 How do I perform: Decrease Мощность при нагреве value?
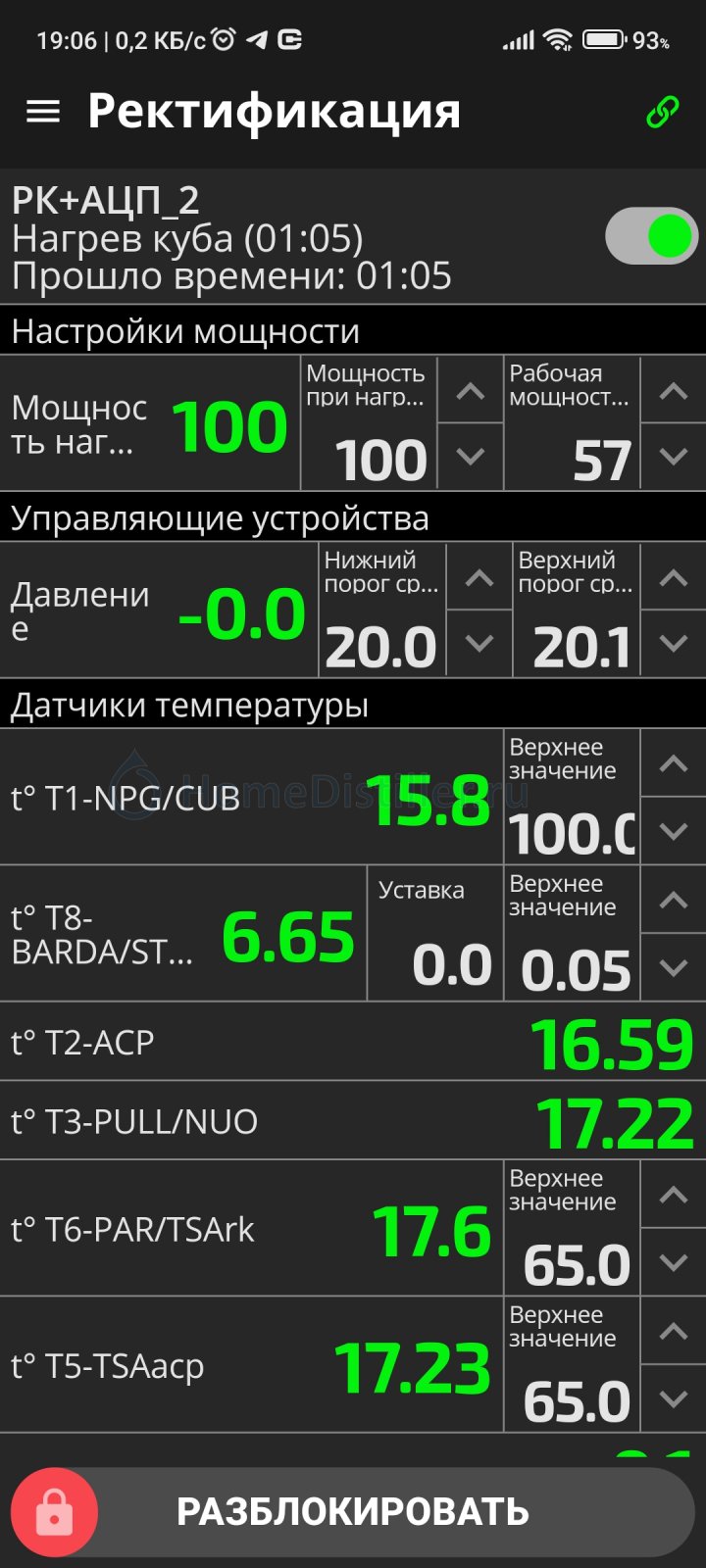pos(471,457)
